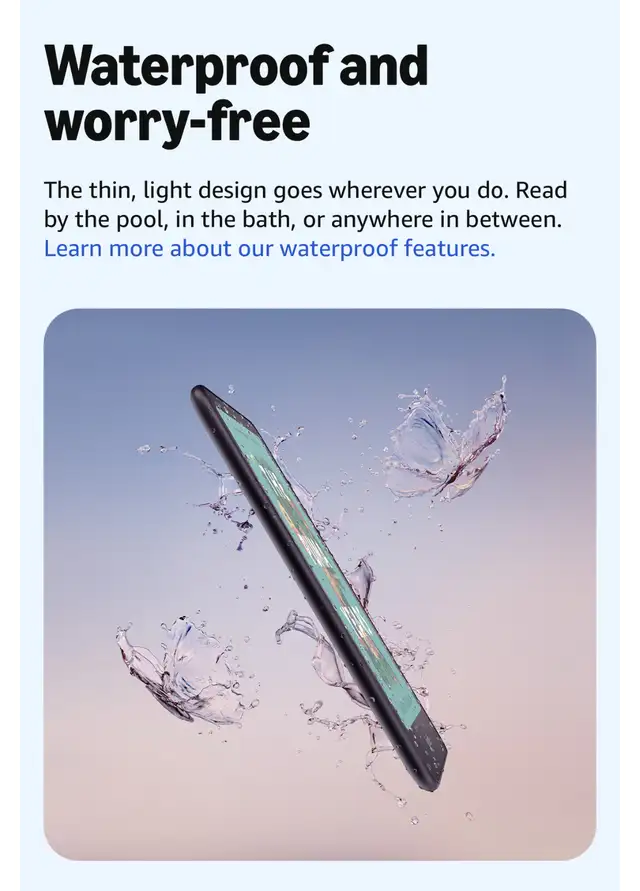
Task: Open the waterproof features learn more link
Action: pos(269,249)
